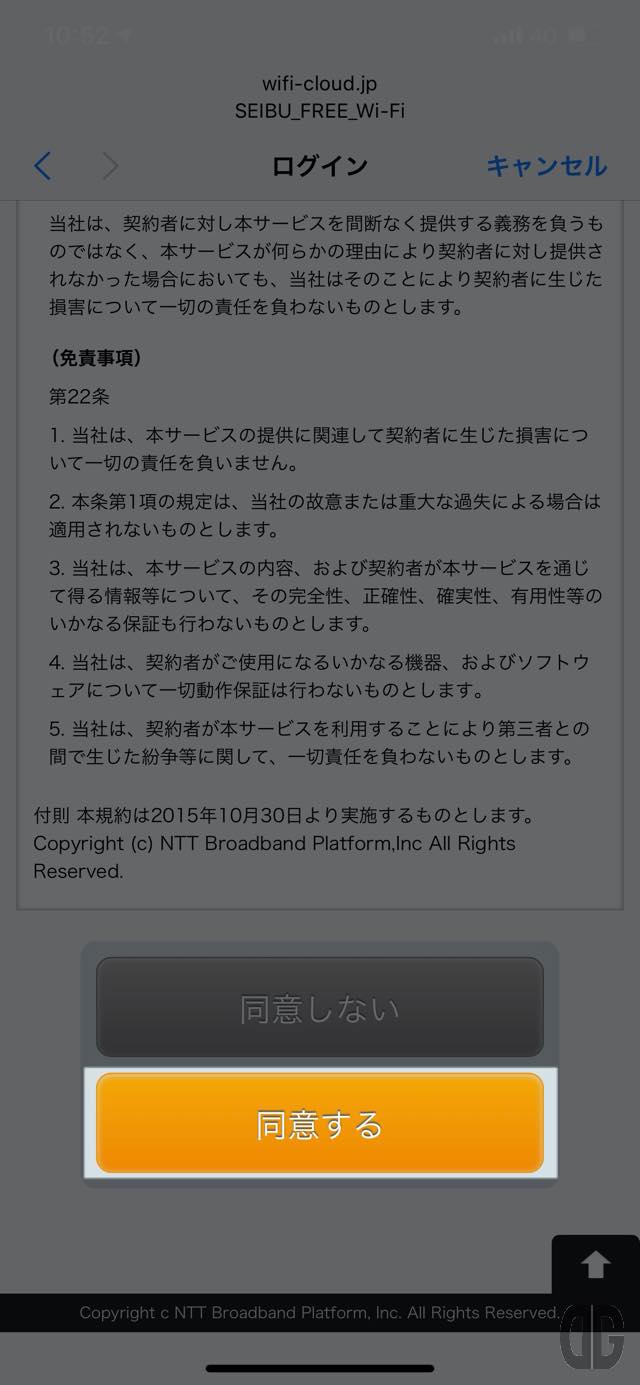Decline terms with 同意しない button
640x1385 pixels.
point(320,1007)
